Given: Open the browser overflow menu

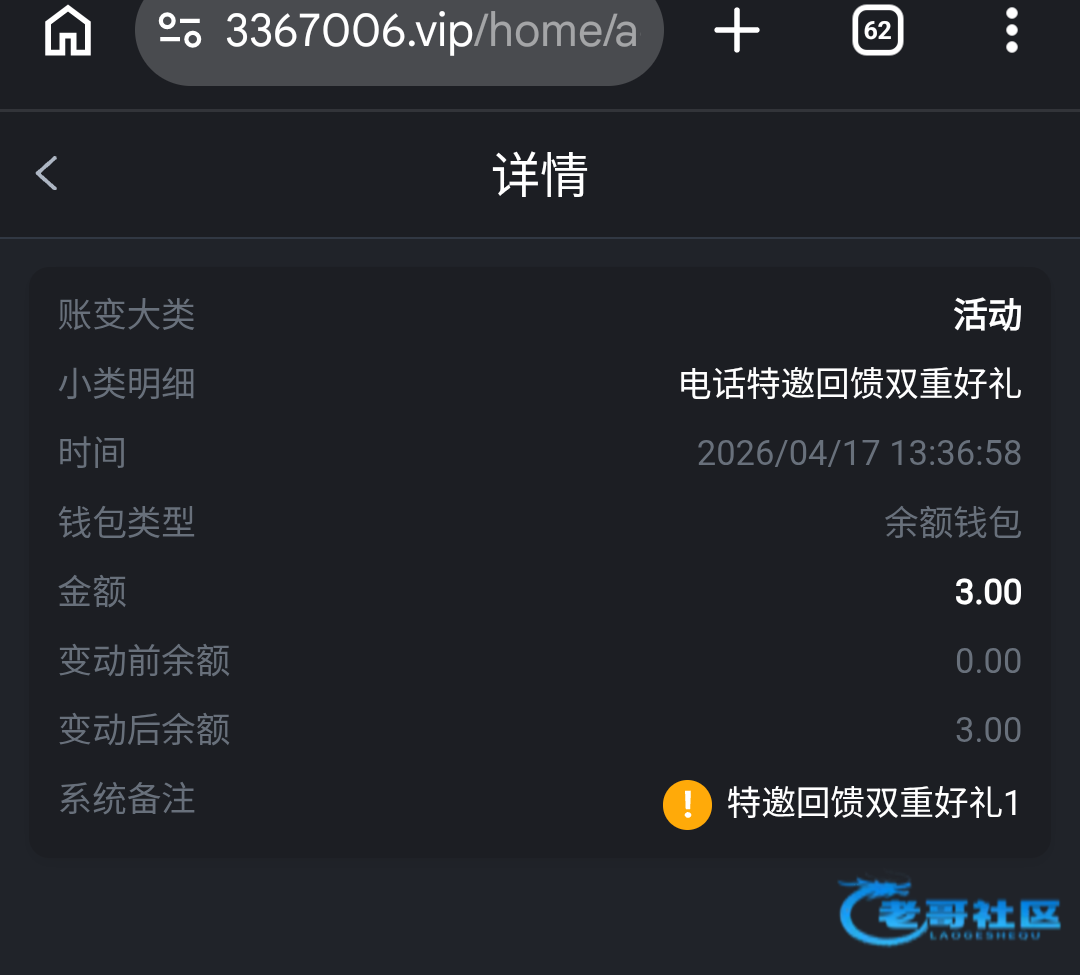Looking at the screenshot, I should pos(1011,32).
